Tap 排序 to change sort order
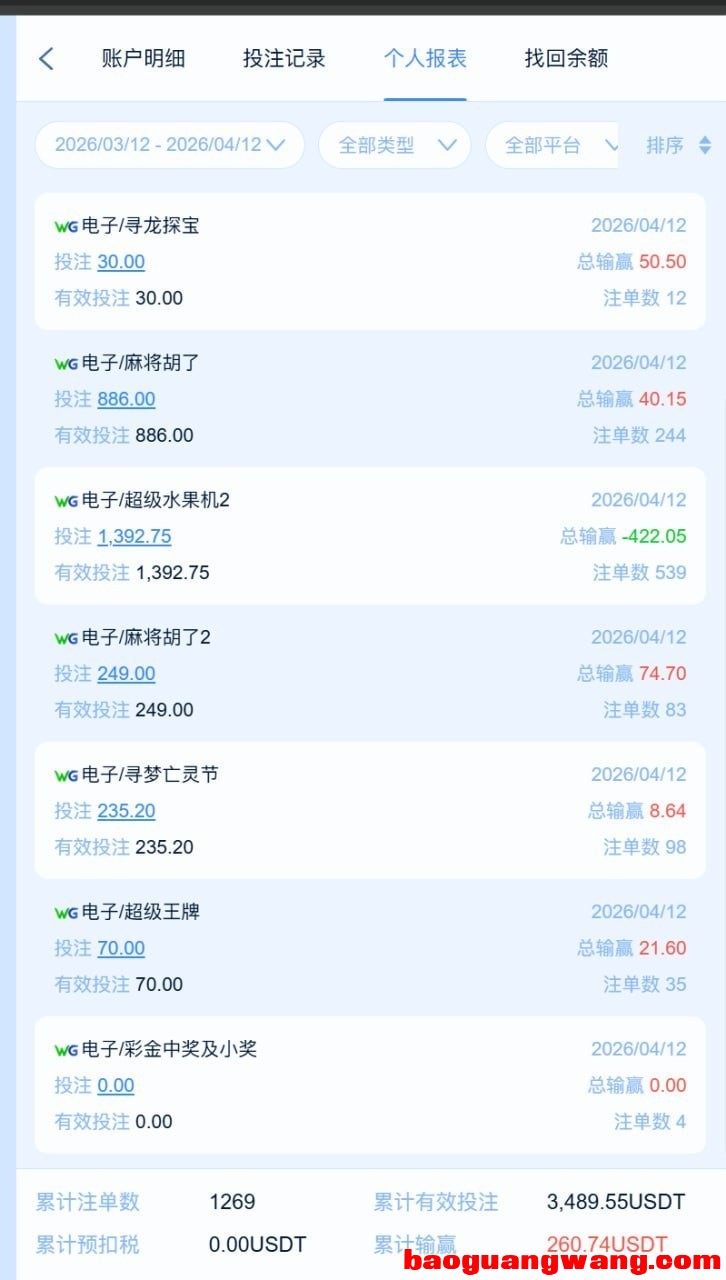The image size is (726, 1280). click(677, 145)
